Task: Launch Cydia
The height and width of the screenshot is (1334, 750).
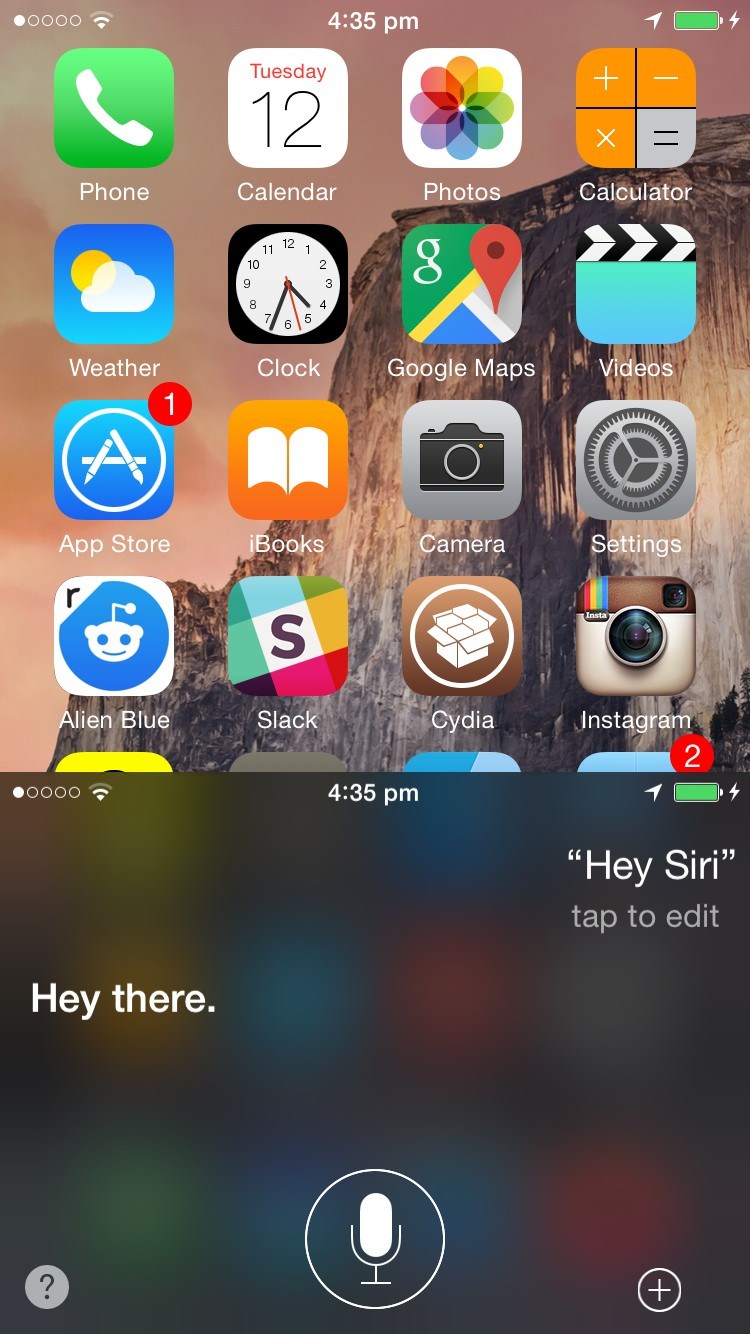Action: pyautogui.click(x=462, y=636)
